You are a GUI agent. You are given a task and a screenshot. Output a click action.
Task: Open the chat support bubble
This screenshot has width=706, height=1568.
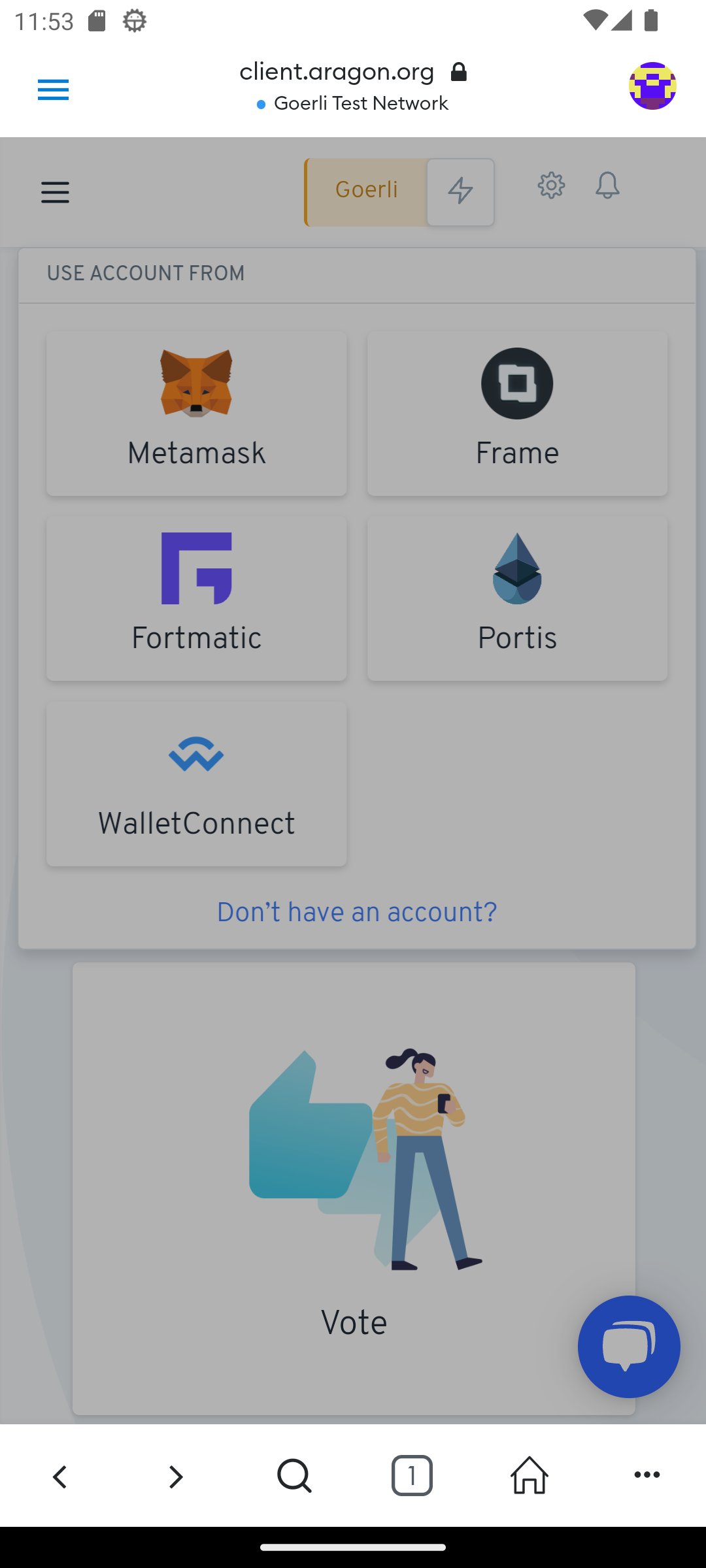(x=629, y=1346)
